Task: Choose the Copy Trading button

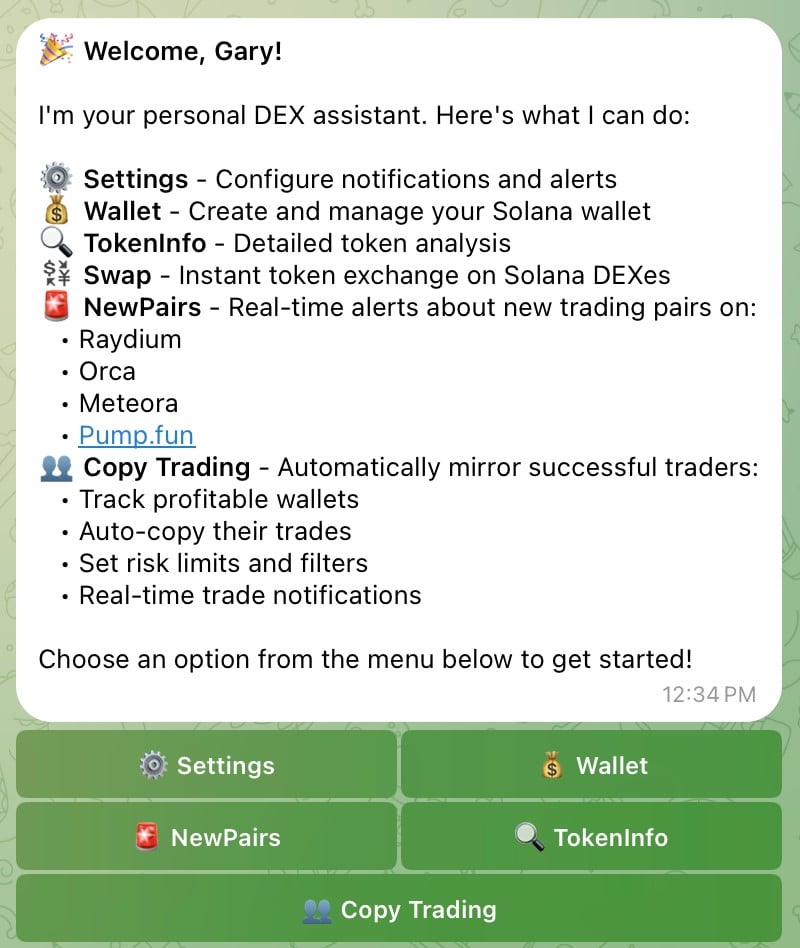Action: (x=399, y=909)
